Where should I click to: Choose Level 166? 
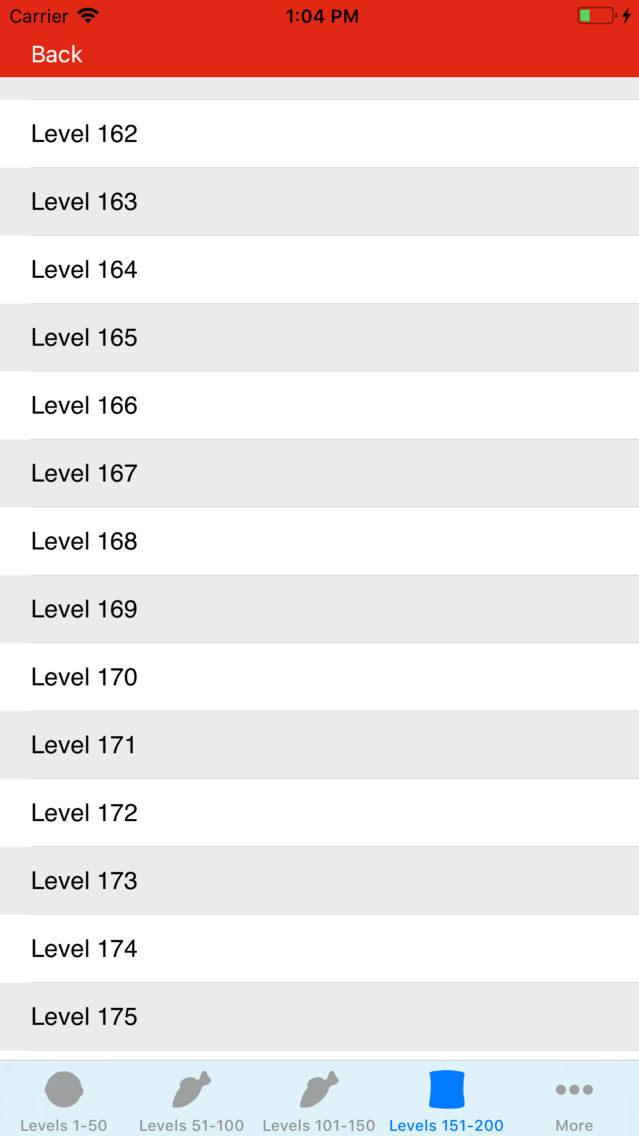[320, 405]
